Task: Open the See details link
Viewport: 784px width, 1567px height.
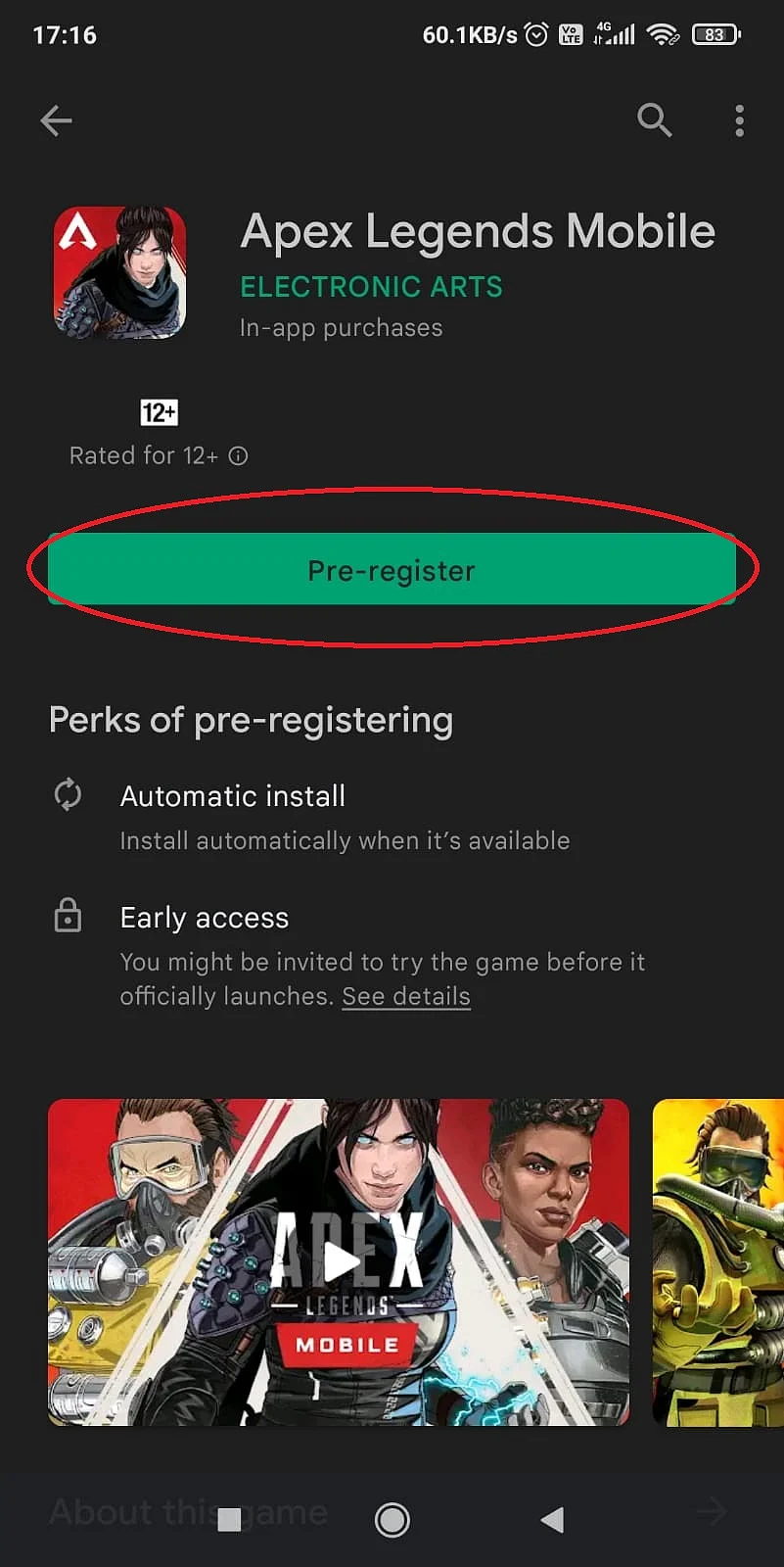Action: (x=406, y=996)
